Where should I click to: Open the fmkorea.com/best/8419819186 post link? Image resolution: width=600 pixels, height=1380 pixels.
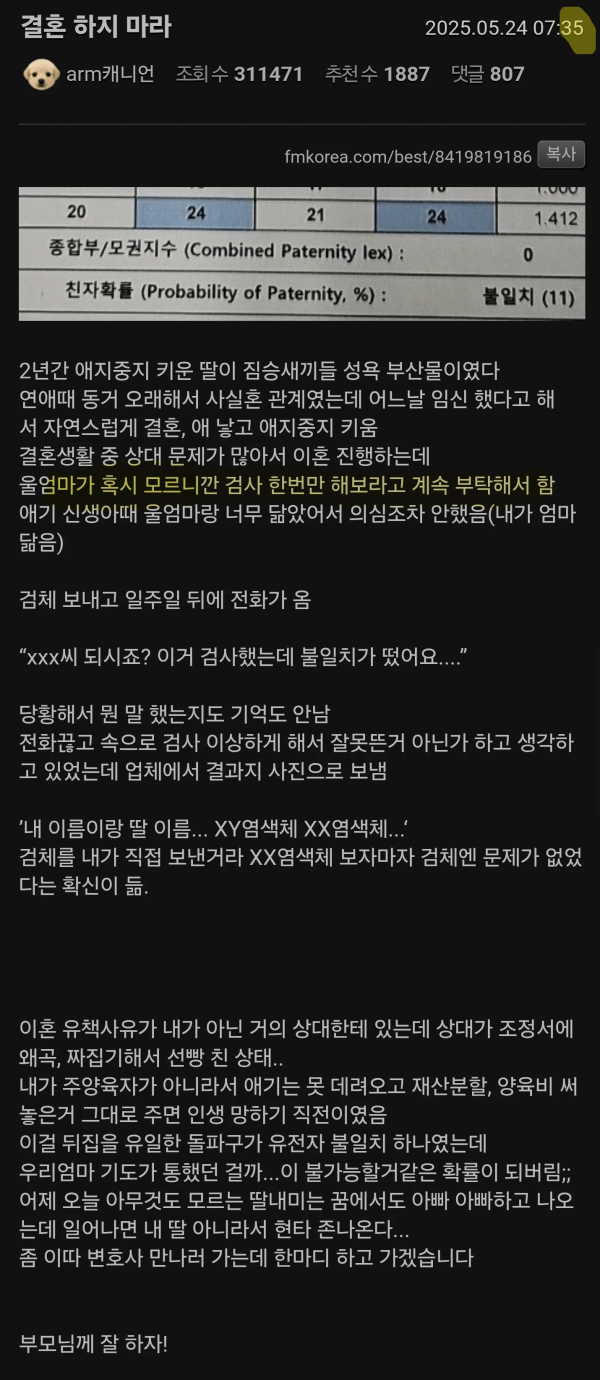click(x=408, y=157)
